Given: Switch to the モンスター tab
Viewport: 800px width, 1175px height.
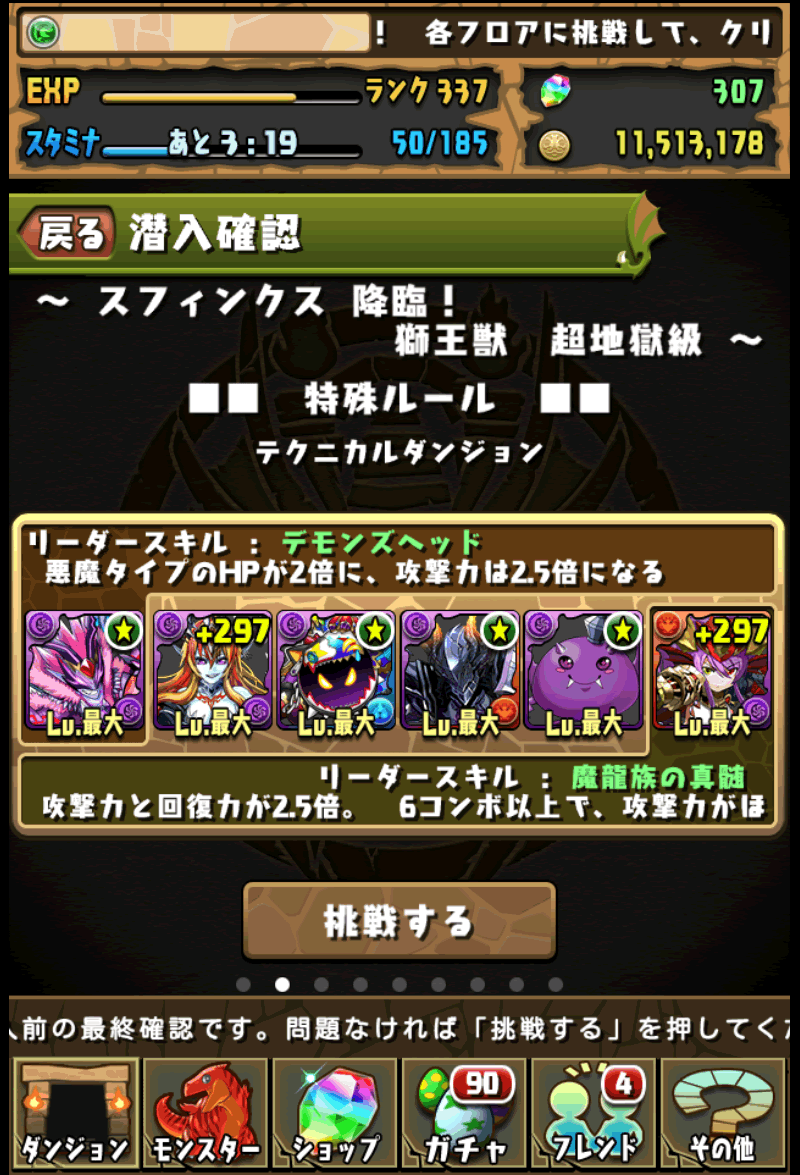Looking at the screenshot, I should pos(206,1111).
